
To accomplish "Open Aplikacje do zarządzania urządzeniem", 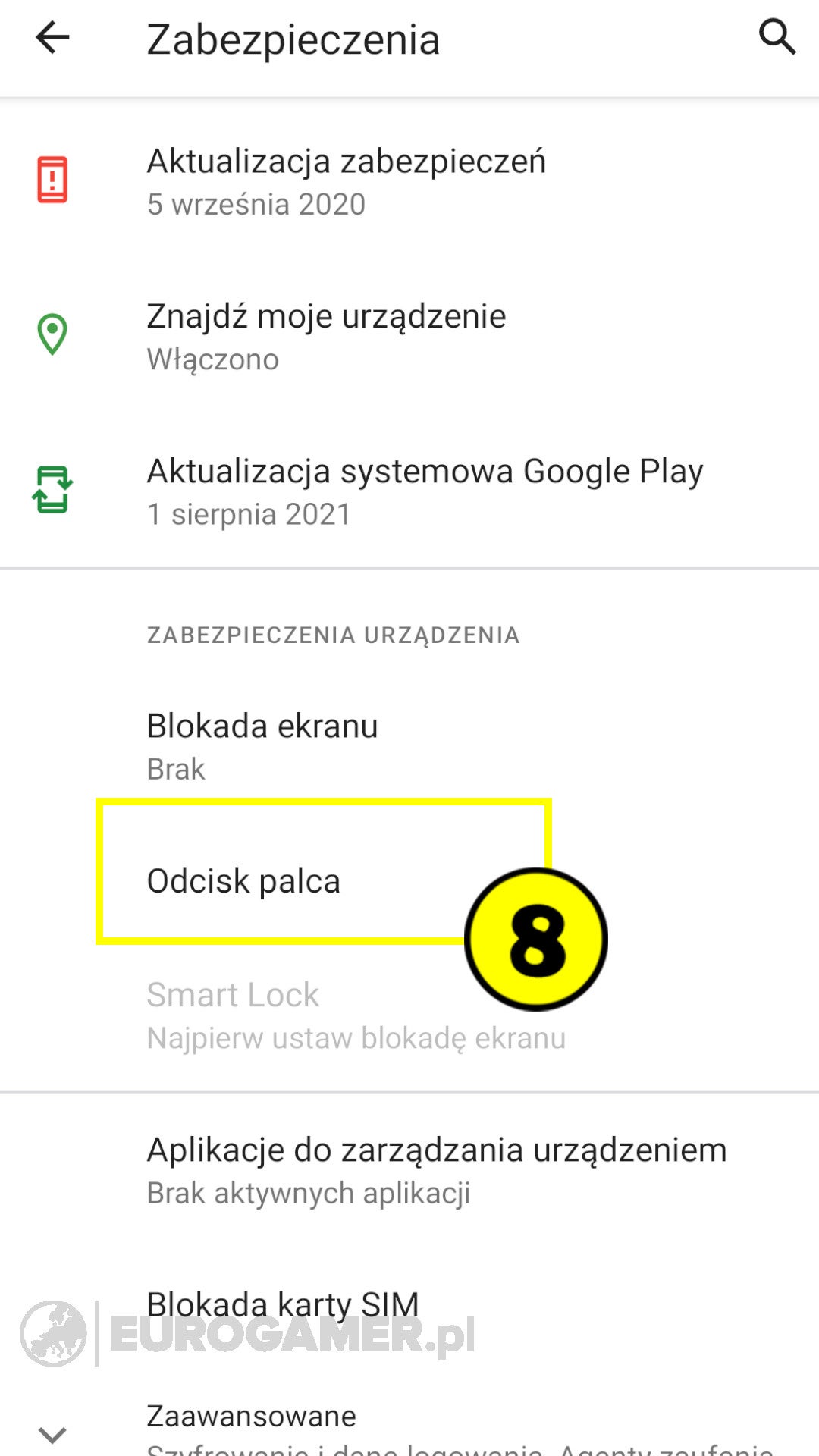I will pos(436,1170).
